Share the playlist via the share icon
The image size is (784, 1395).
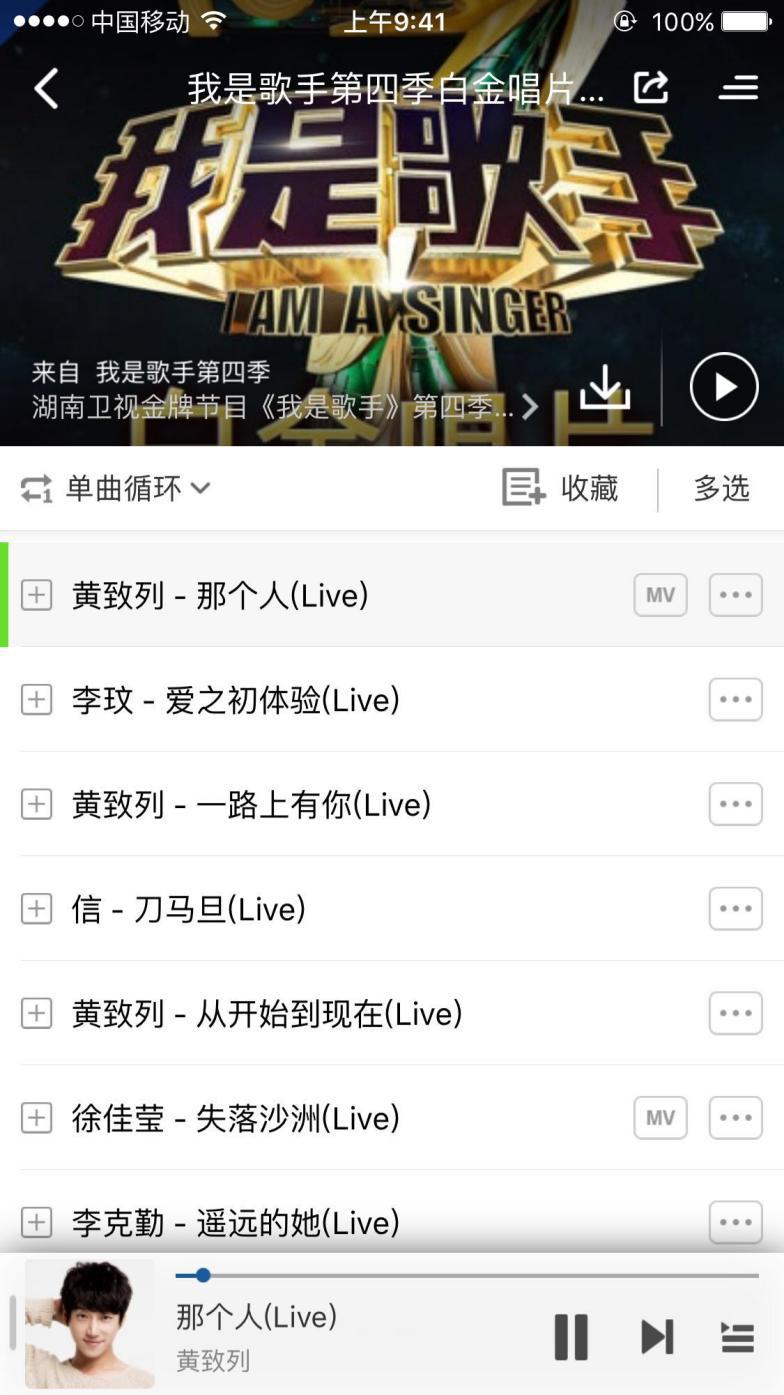651,88
